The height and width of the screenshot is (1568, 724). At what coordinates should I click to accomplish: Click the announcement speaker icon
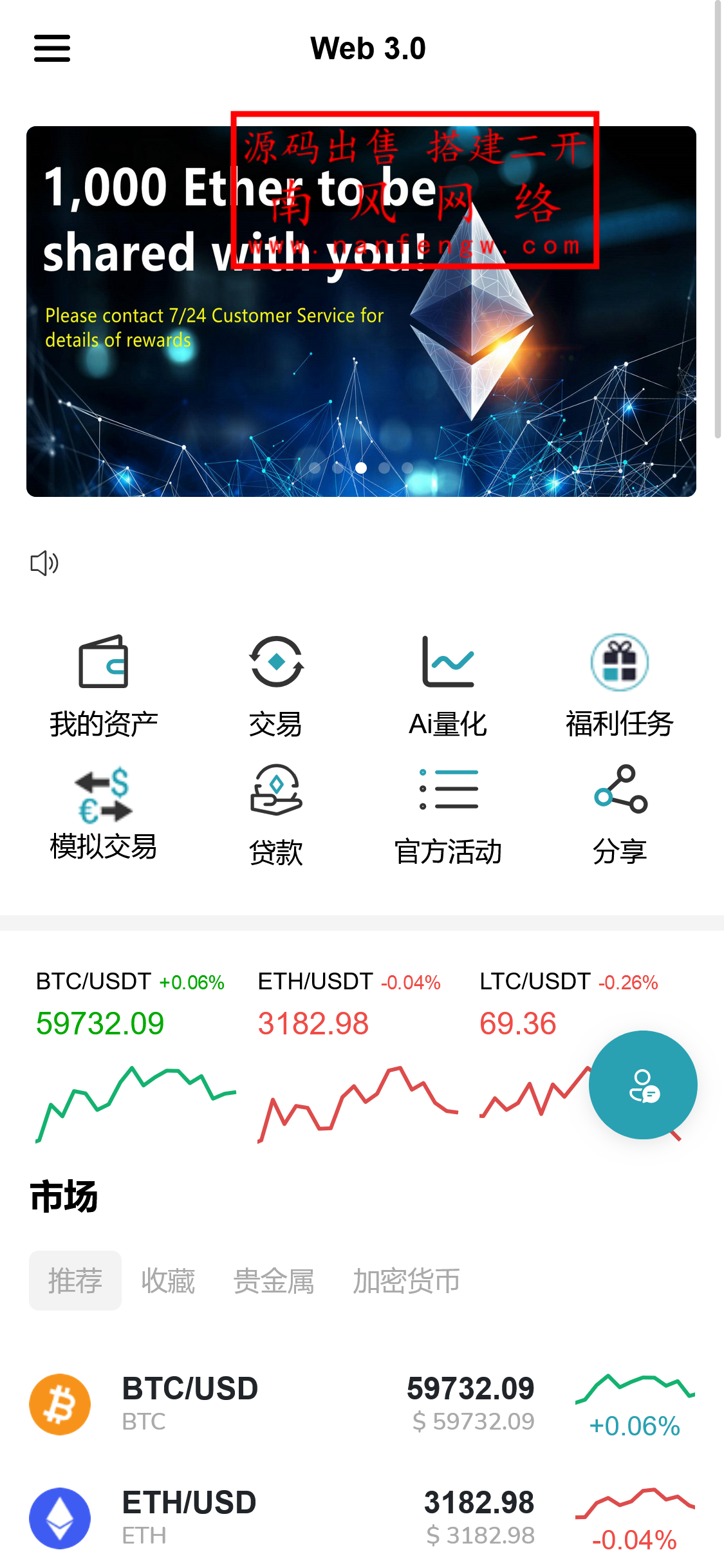click(42, 563)
